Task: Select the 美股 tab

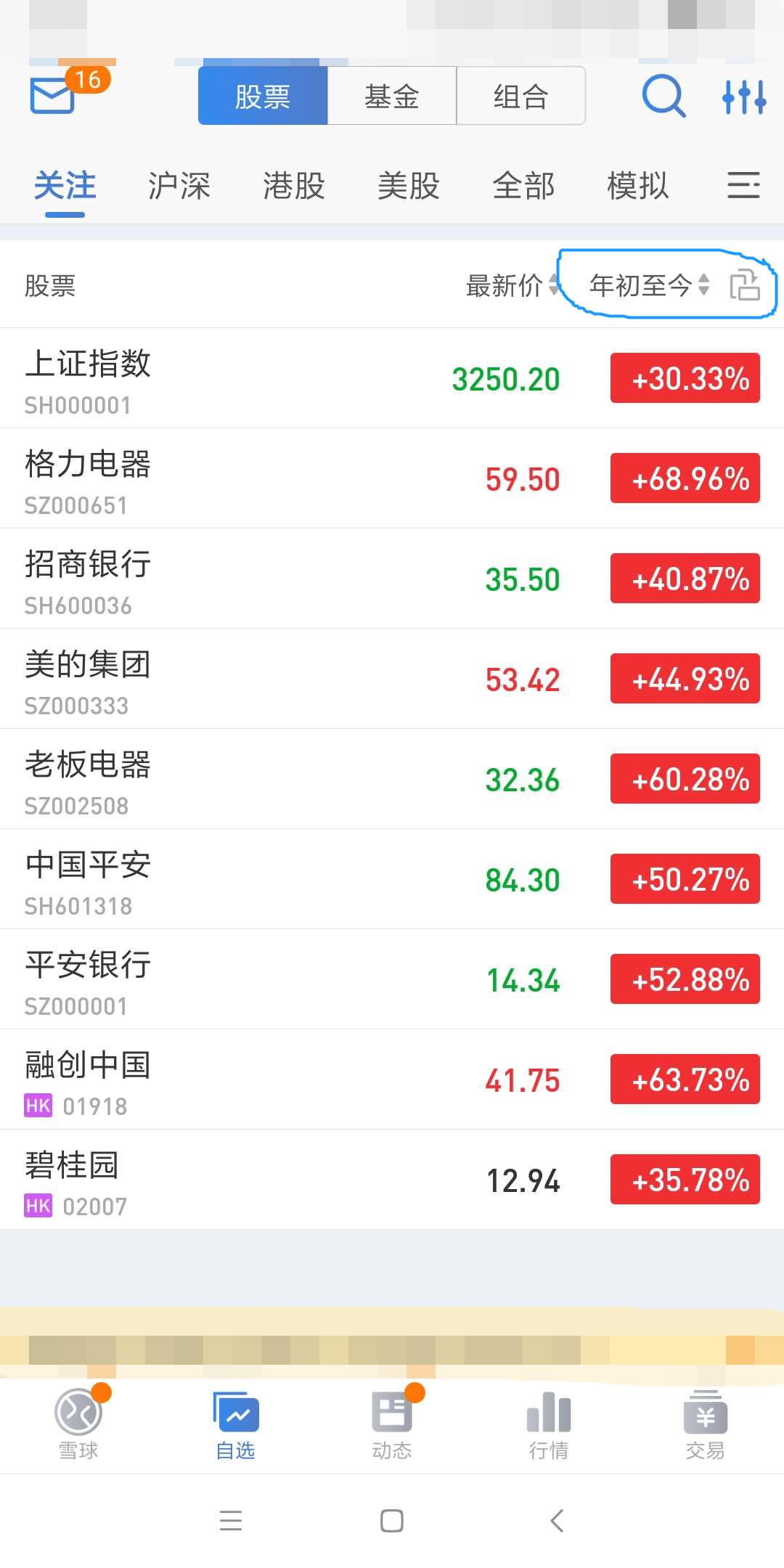Action: [x=408, y=186]
